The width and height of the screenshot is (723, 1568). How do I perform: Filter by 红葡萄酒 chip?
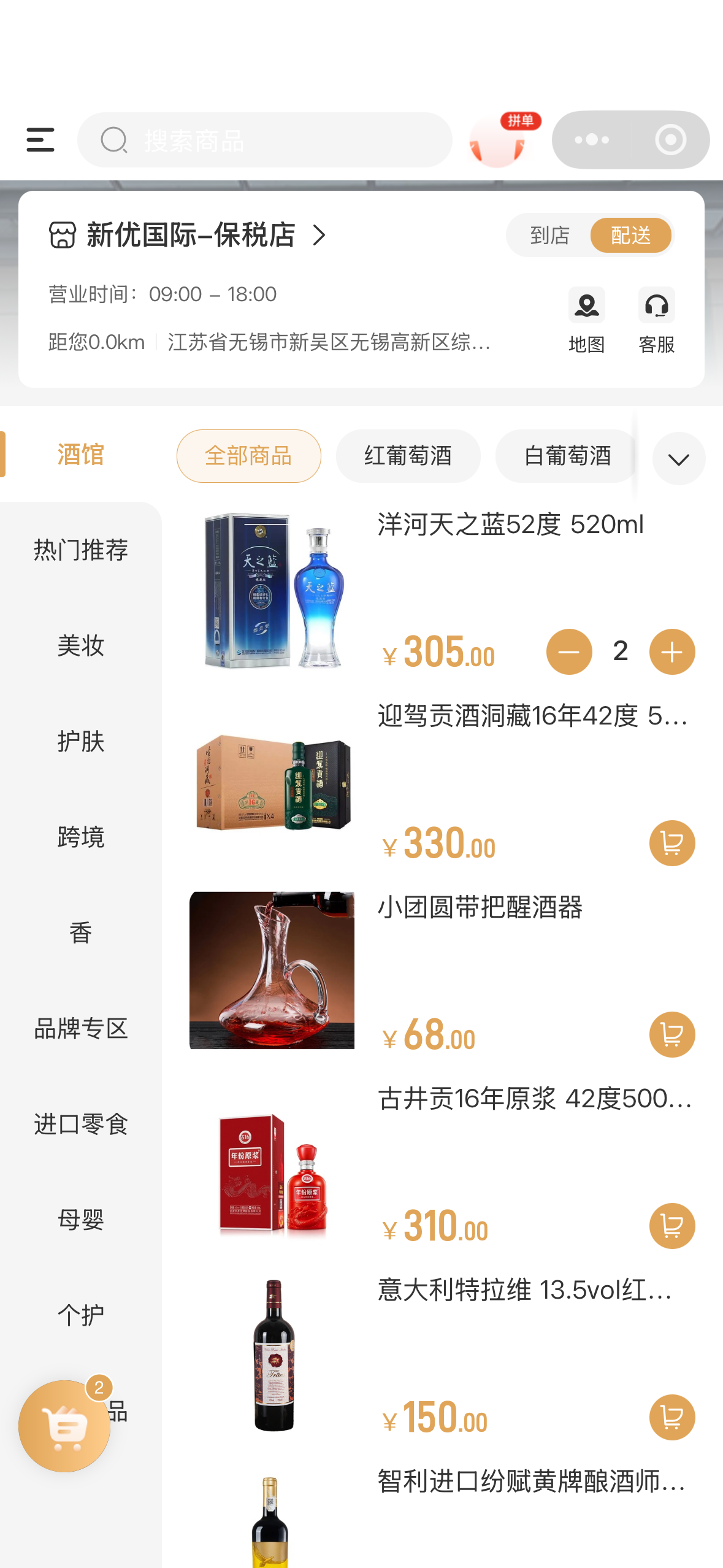[408, 456]
